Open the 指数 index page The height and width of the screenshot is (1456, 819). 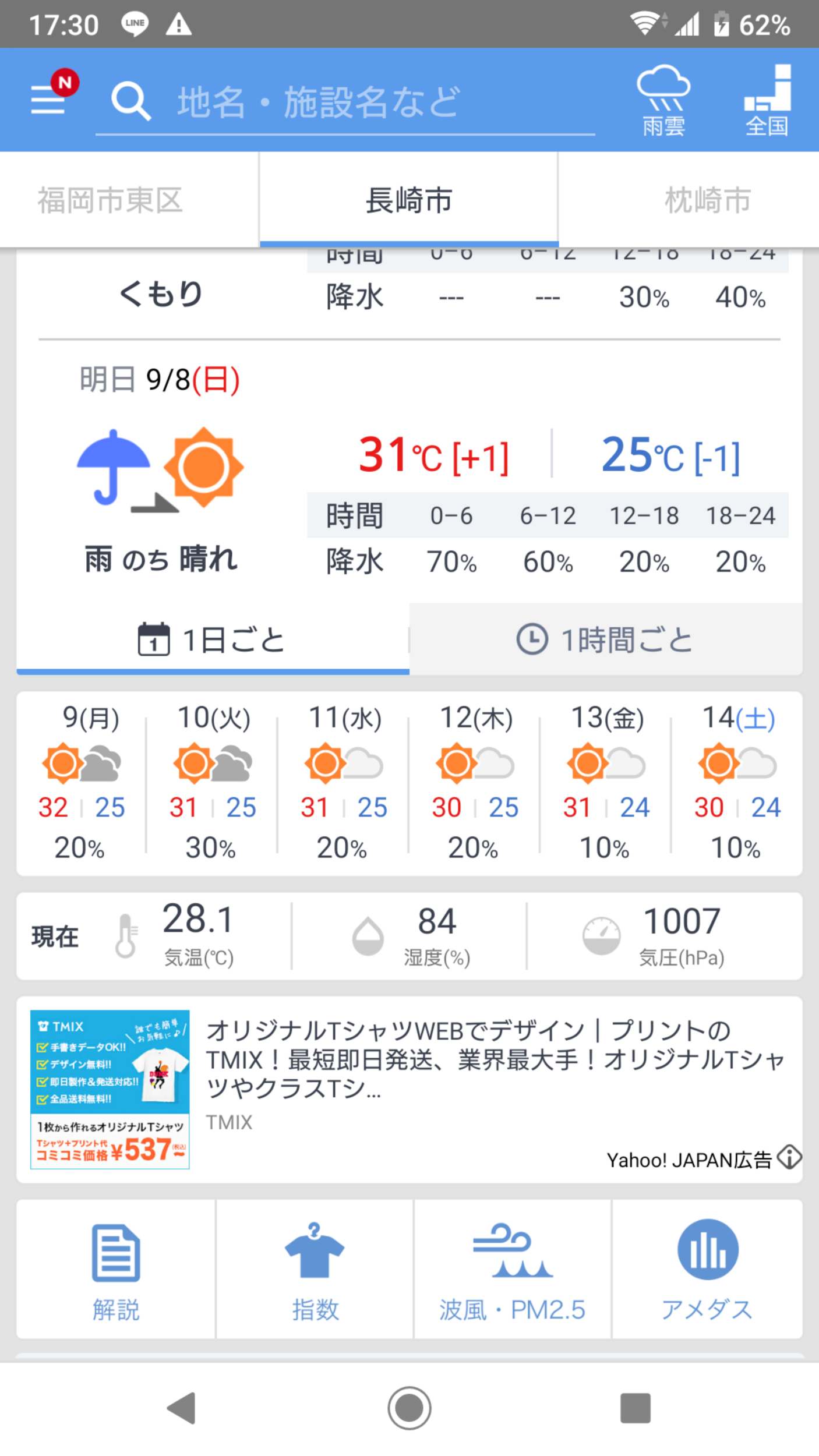(315, 1269)
